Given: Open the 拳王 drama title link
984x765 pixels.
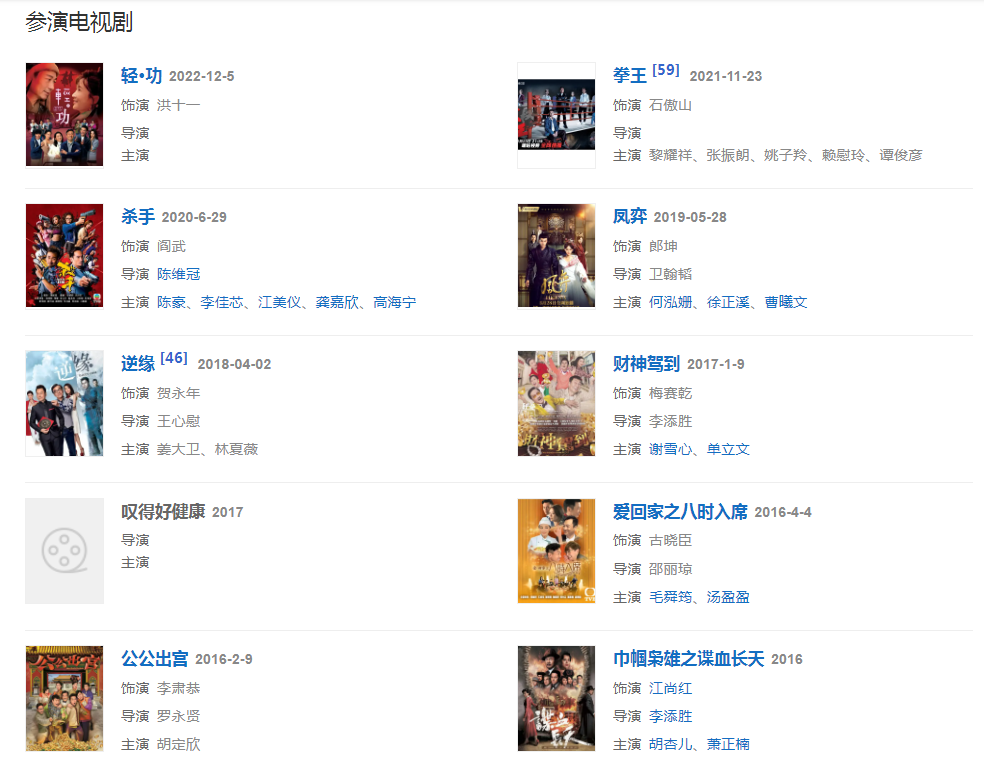Looking at the screenshot, I should pyautogui.click(x=629, y=76).
